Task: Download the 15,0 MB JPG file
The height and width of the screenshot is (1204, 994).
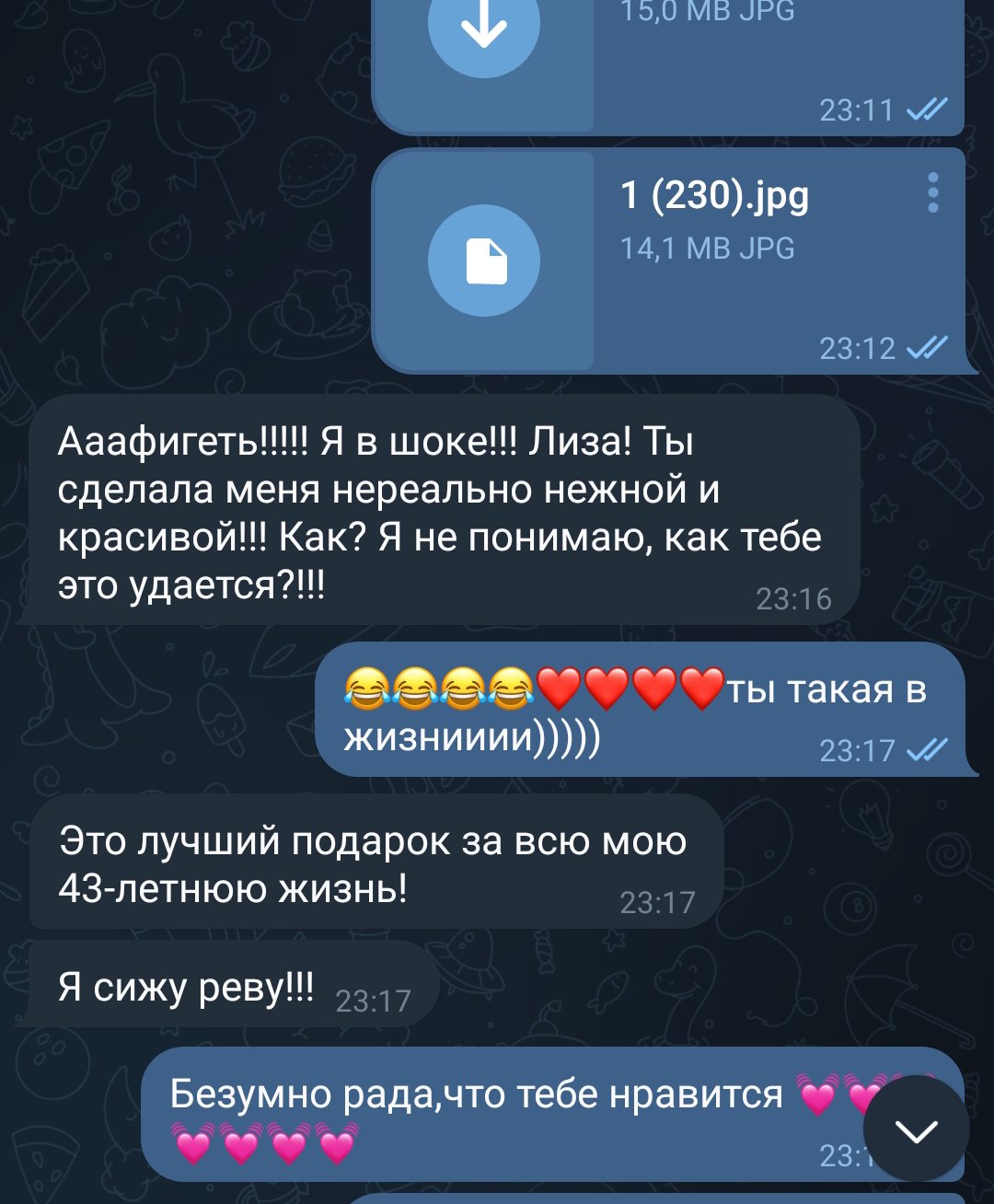Action: [x=483, y=28]
